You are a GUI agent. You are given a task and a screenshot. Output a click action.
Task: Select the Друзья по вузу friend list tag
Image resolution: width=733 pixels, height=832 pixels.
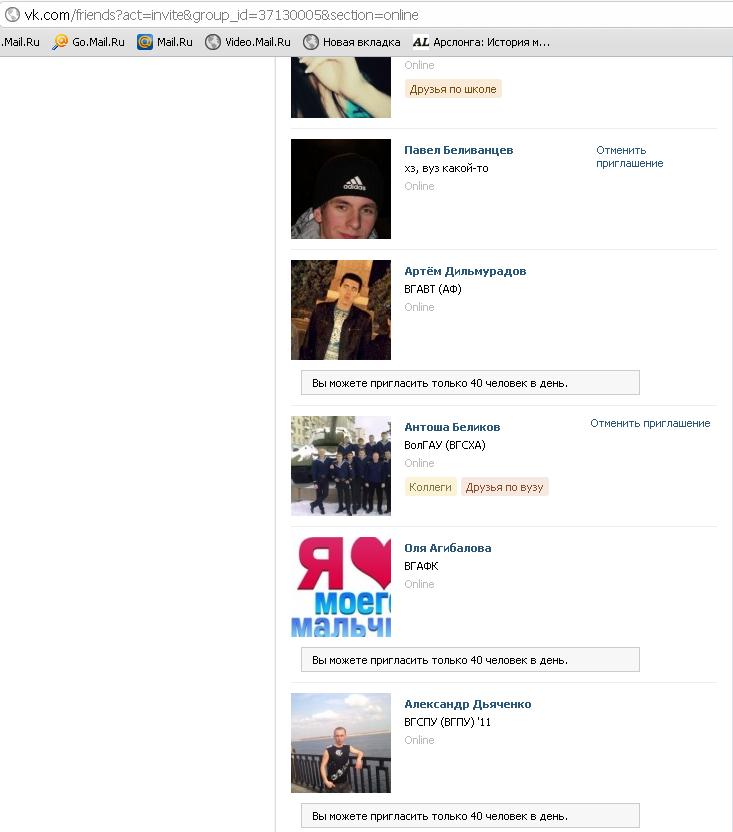(x=504, y=487)
